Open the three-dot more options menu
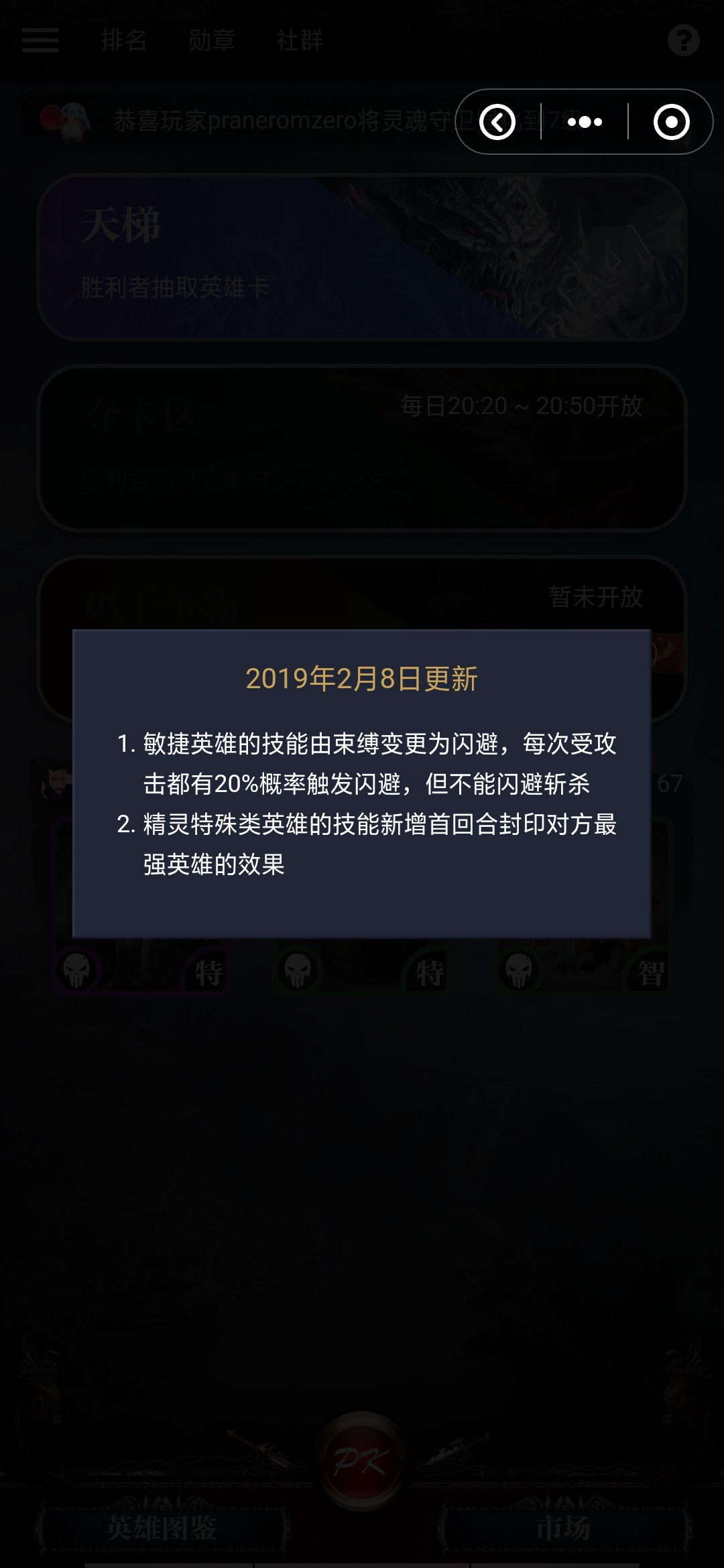 585,122
